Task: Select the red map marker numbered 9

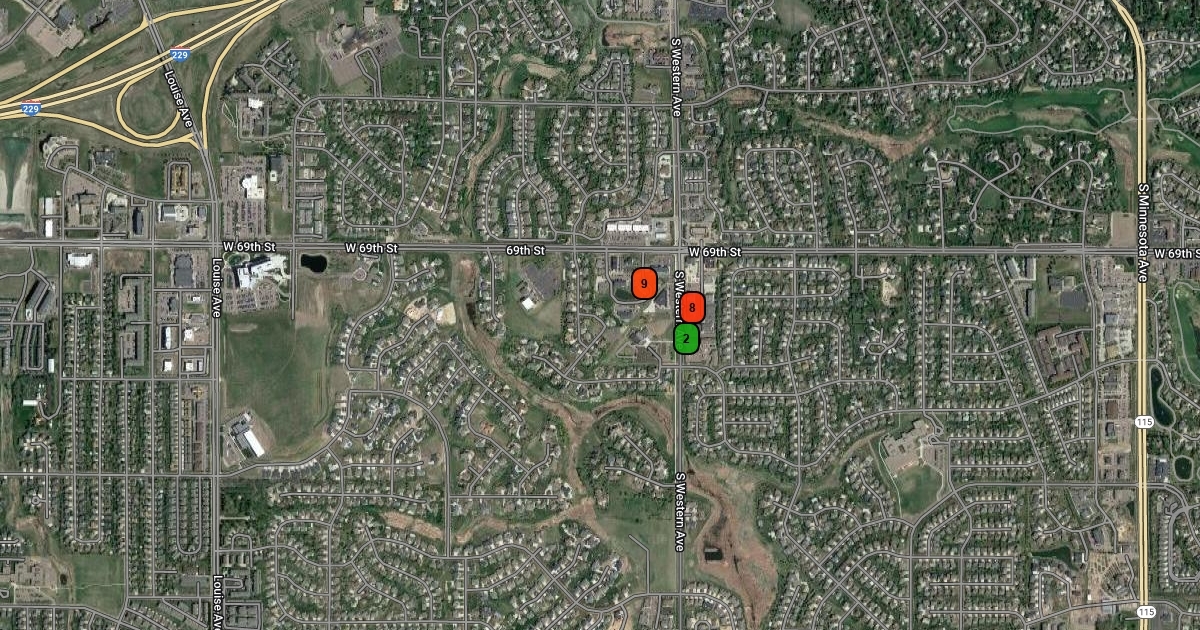Action: pos(645,284)
